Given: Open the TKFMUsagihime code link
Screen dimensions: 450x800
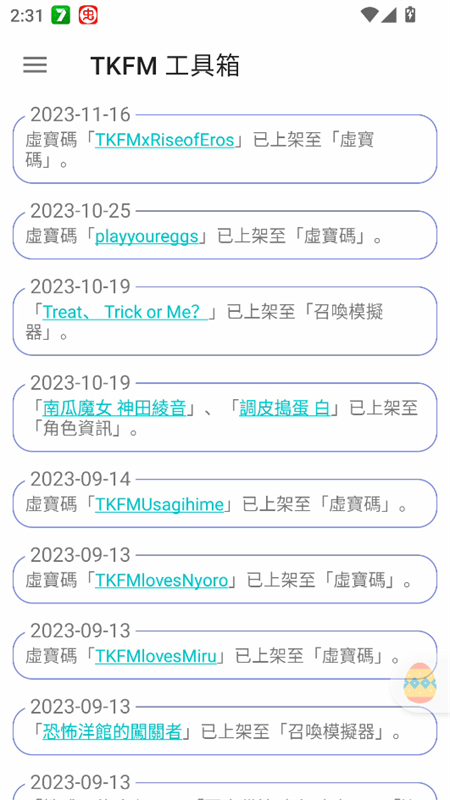Looking at the screenshot, I should pos(159,505).
